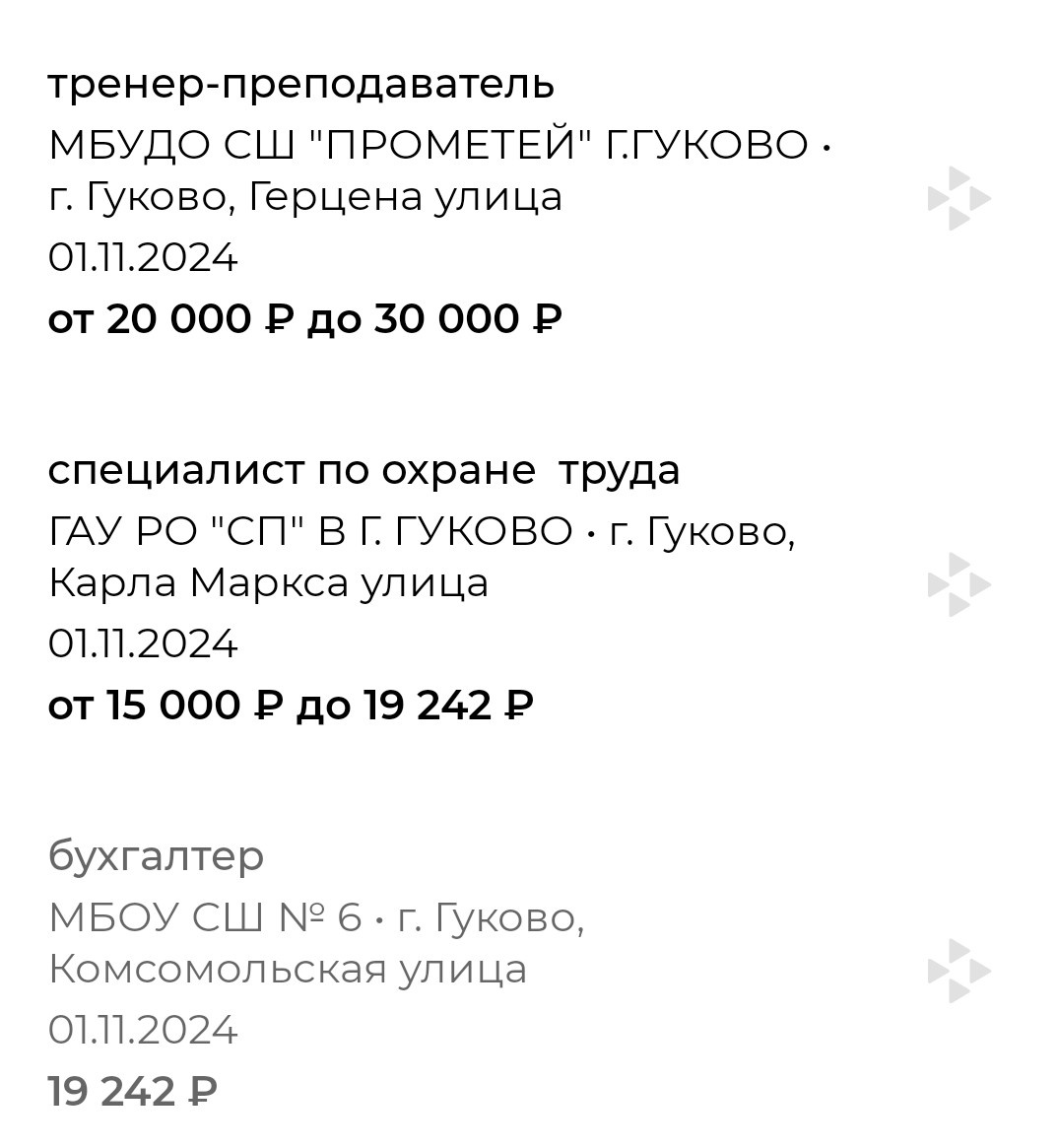This screenshot has width=1057, height=1148.
Task: Open the тренер-преподаватель vacancy title
Action: (x=302, y=84)
